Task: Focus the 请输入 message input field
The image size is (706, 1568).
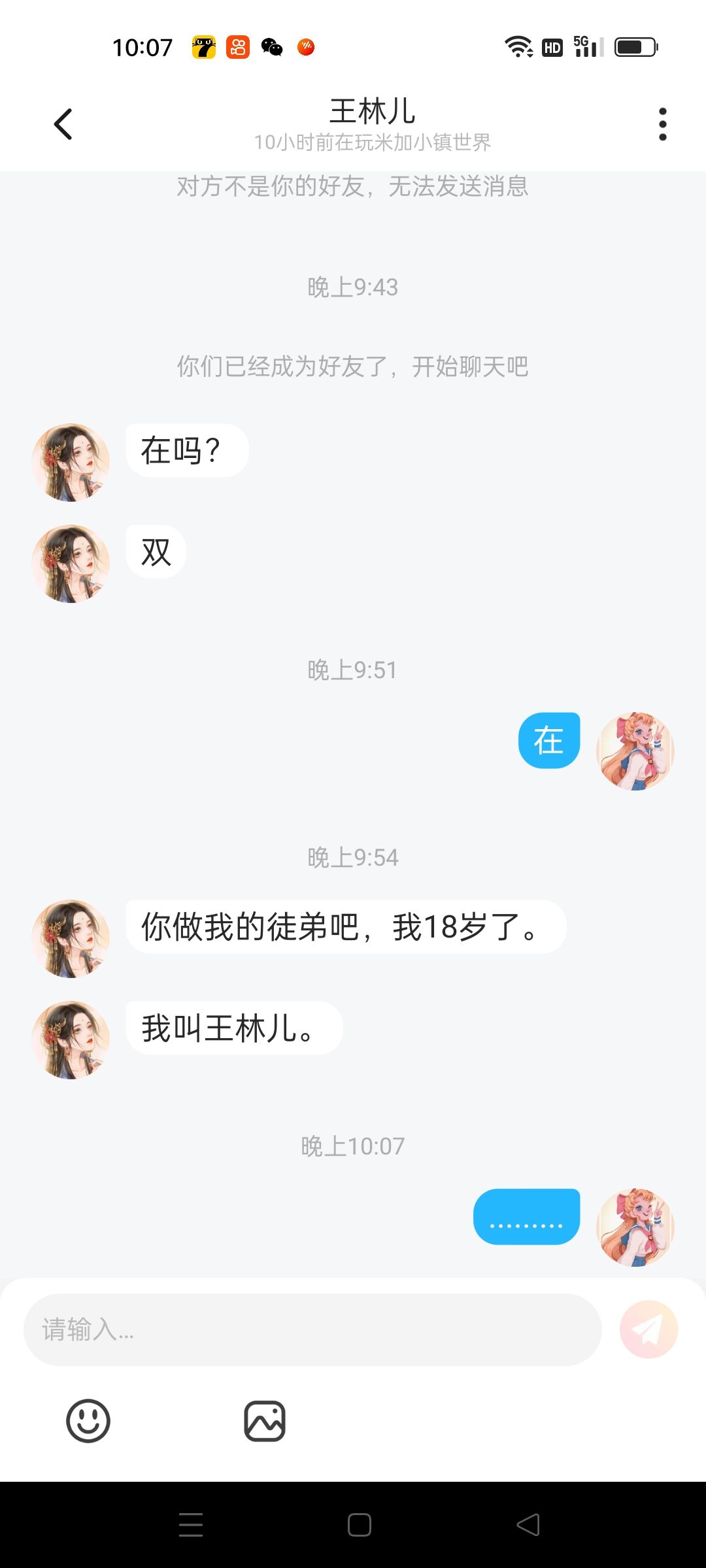Action: coord(312,1330)
